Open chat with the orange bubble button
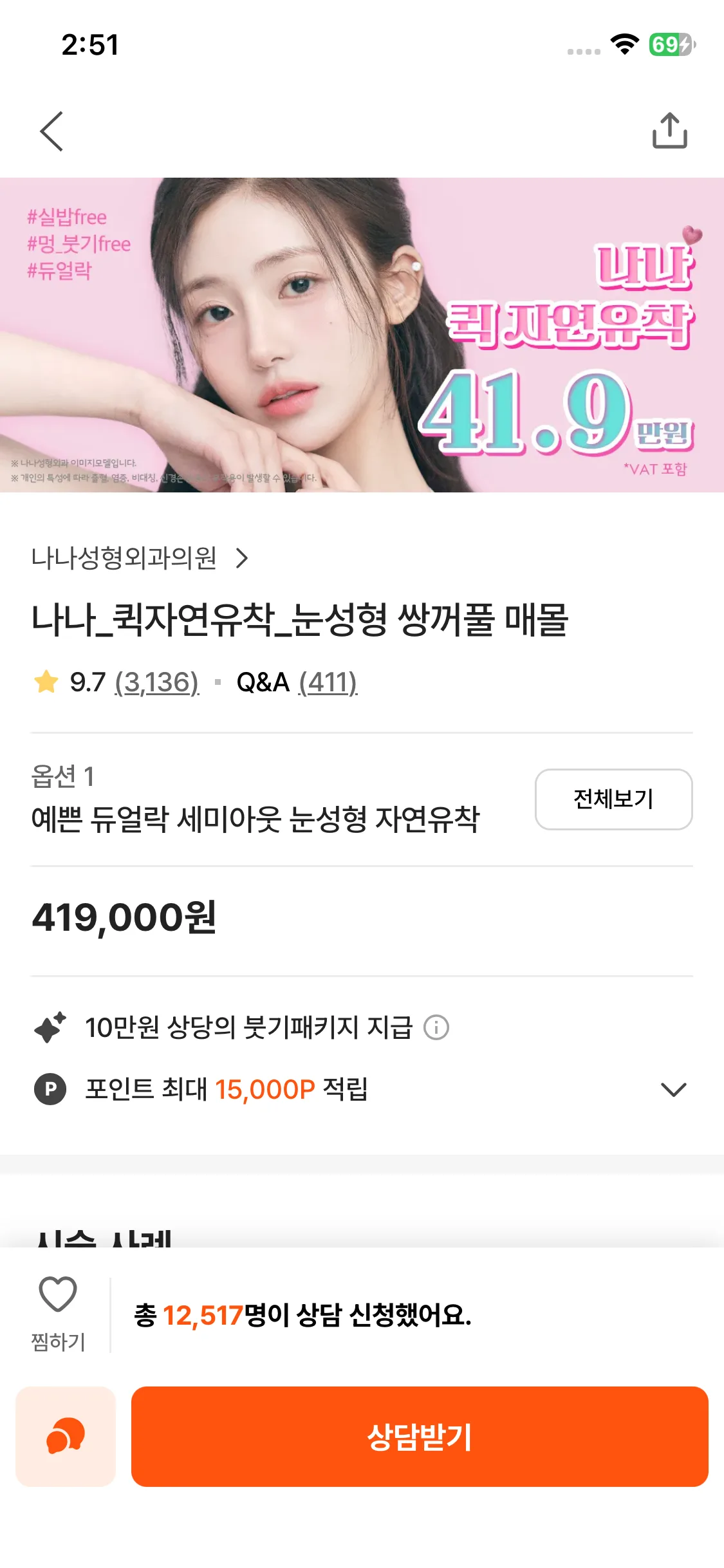The image size is (724, 1568). point(66,1436)
